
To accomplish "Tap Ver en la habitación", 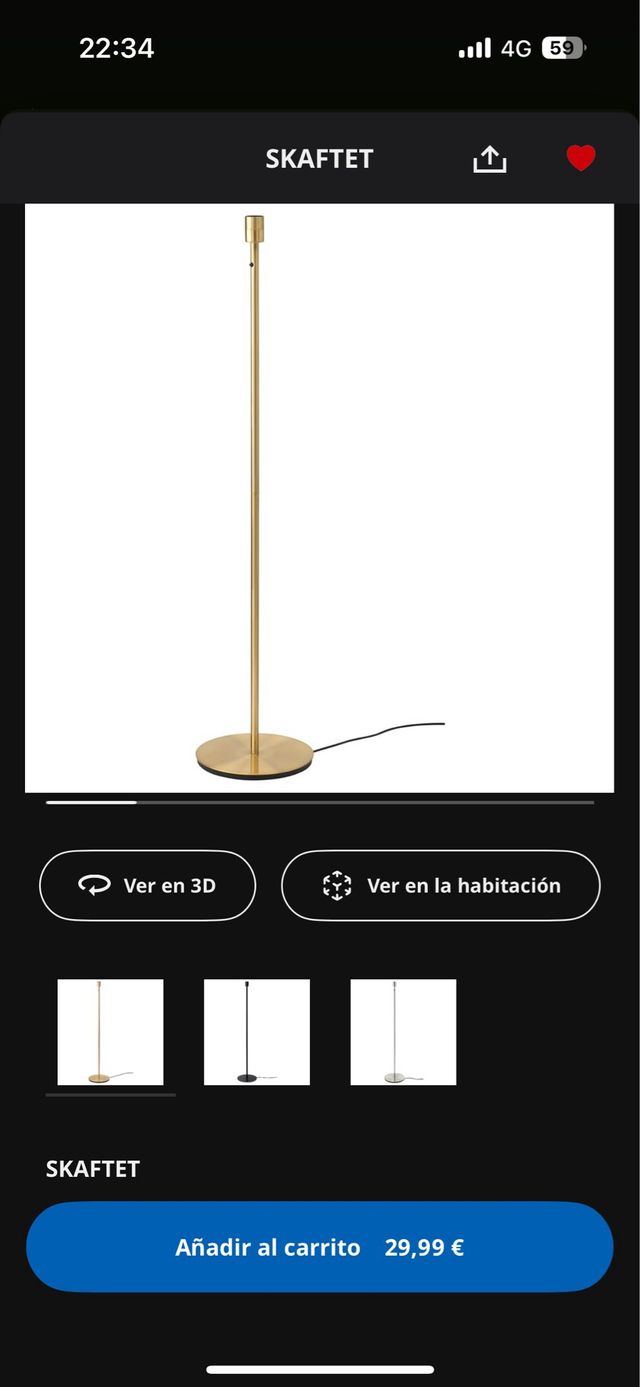I will tap(440, 885).
